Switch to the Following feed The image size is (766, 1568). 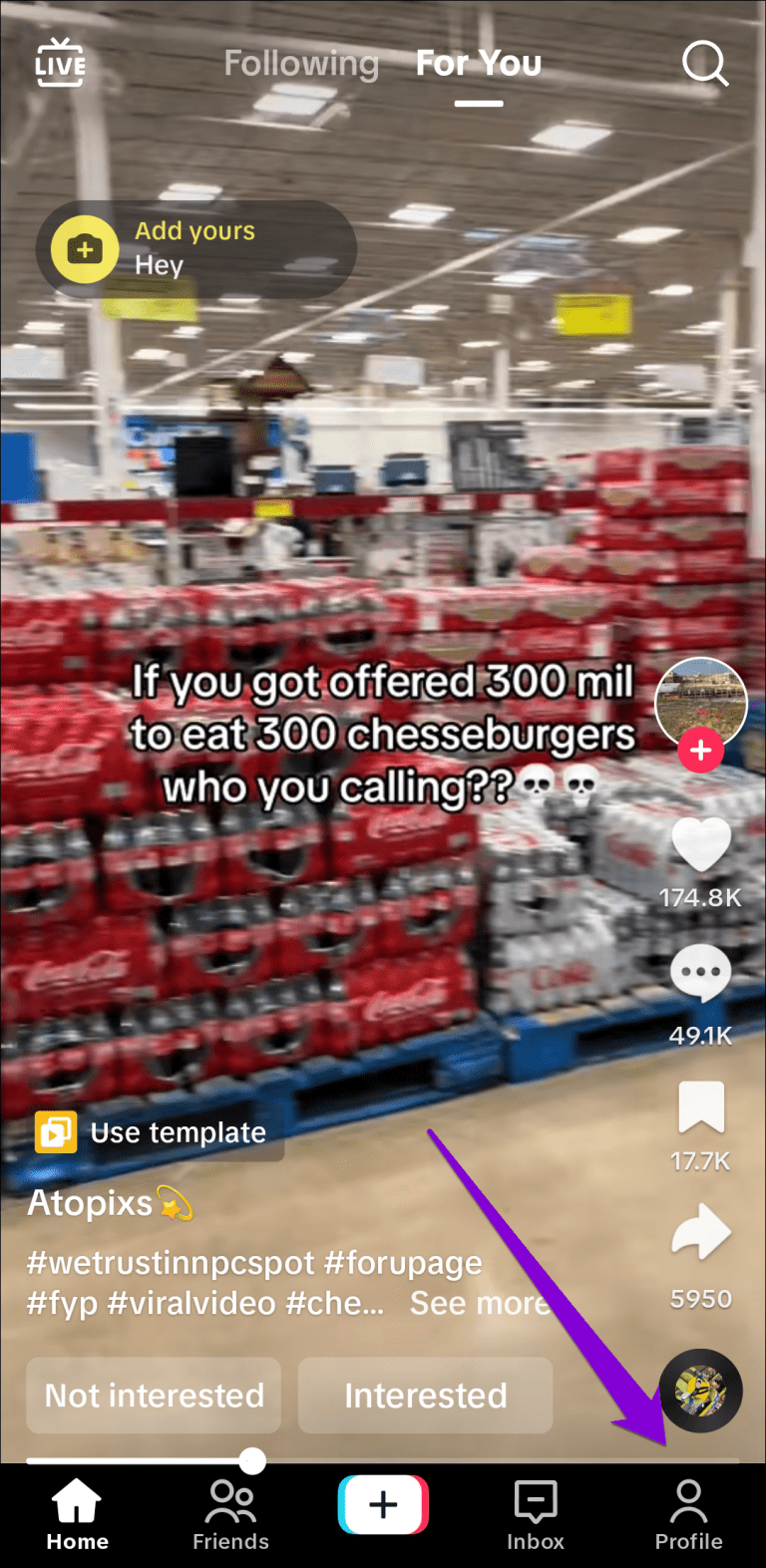point(301,64)
